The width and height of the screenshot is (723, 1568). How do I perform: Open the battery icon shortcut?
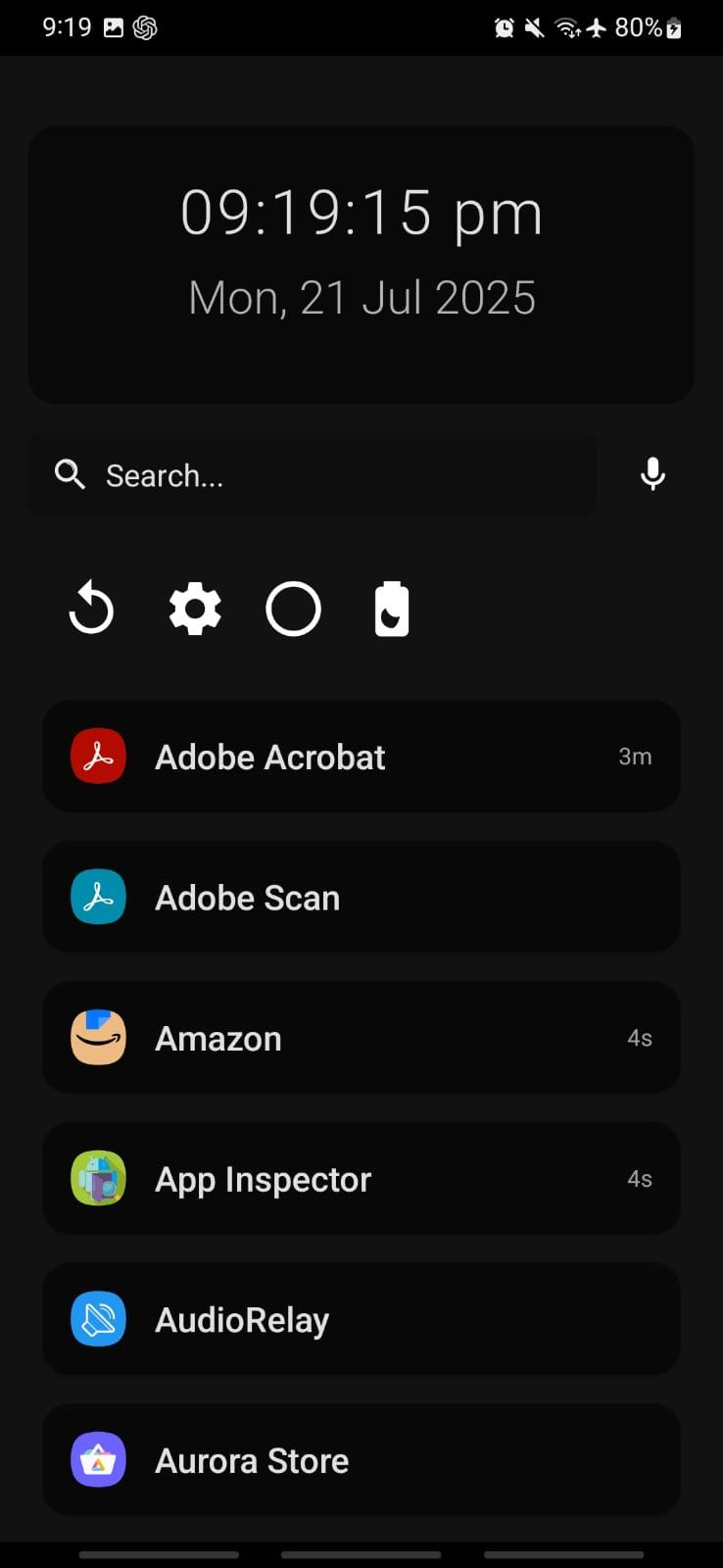(x=392, y=609)
